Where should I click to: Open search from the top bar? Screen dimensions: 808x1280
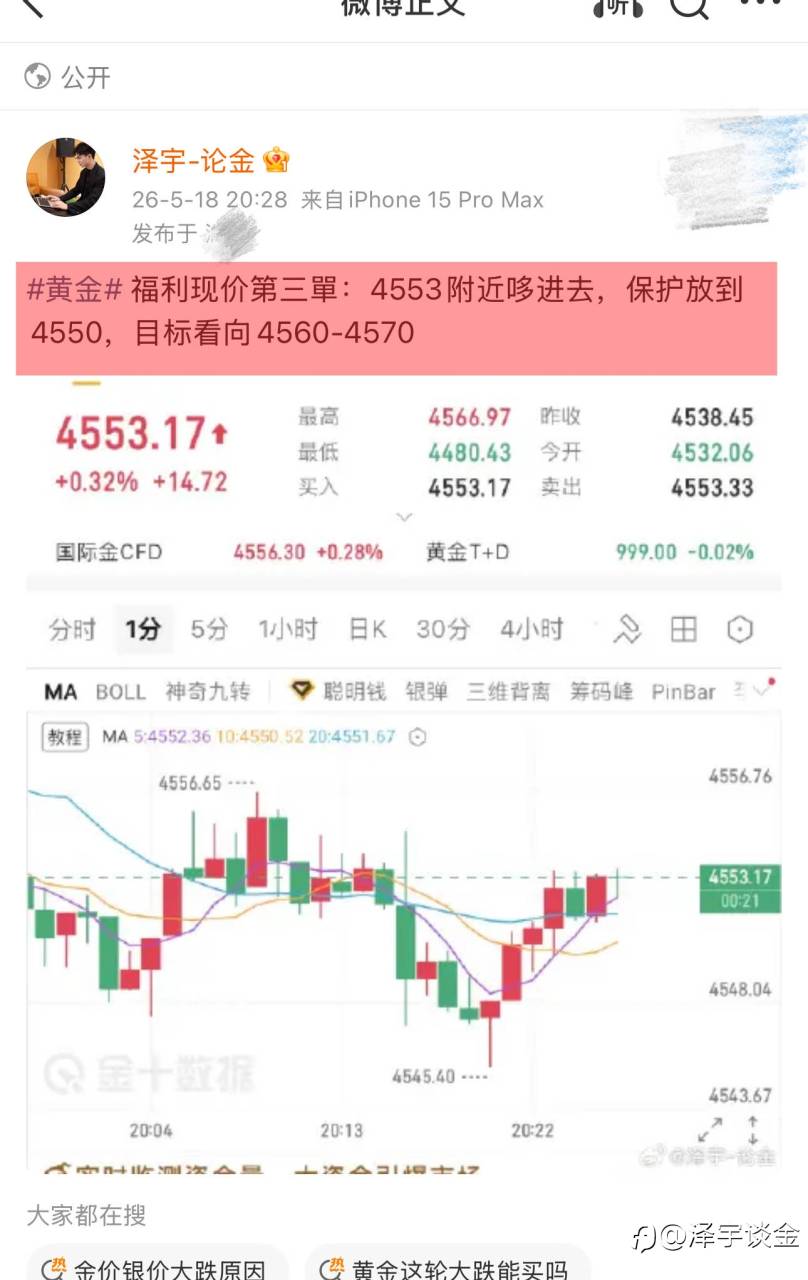[x=689, y=7]
